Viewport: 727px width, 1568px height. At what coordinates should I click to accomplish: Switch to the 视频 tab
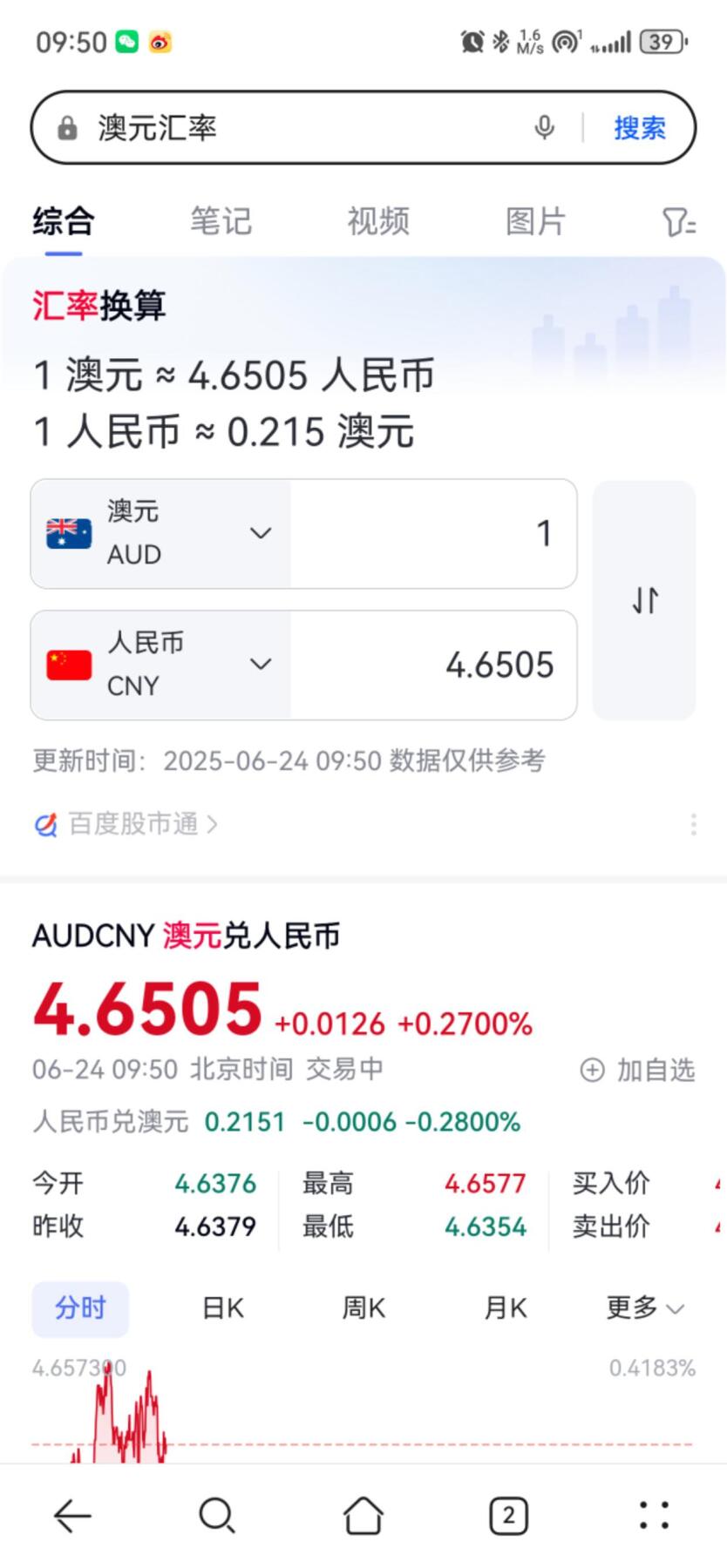[x=378, y=221]
